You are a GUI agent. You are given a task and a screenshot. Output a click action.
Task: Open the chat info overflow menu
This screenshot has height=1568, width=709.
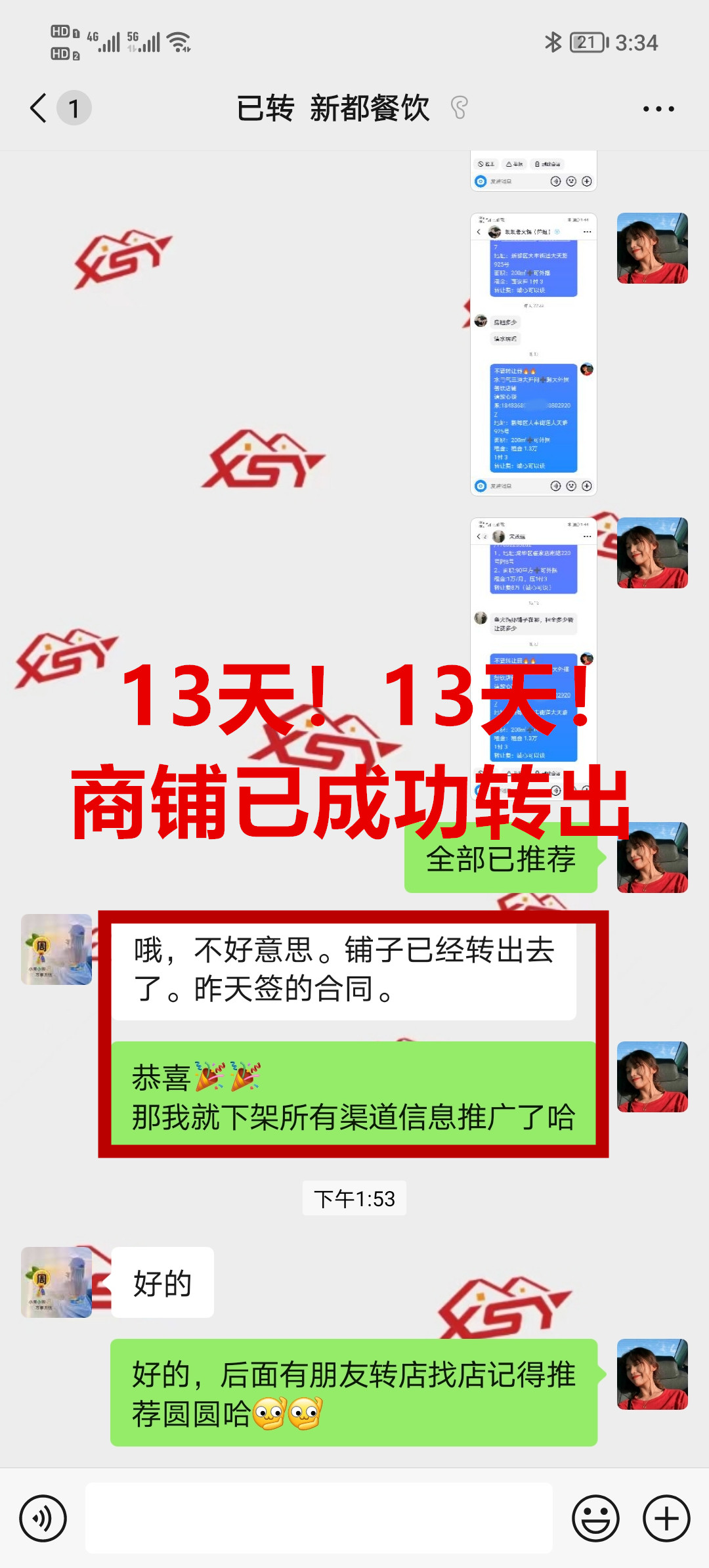(x=658, y=109)
